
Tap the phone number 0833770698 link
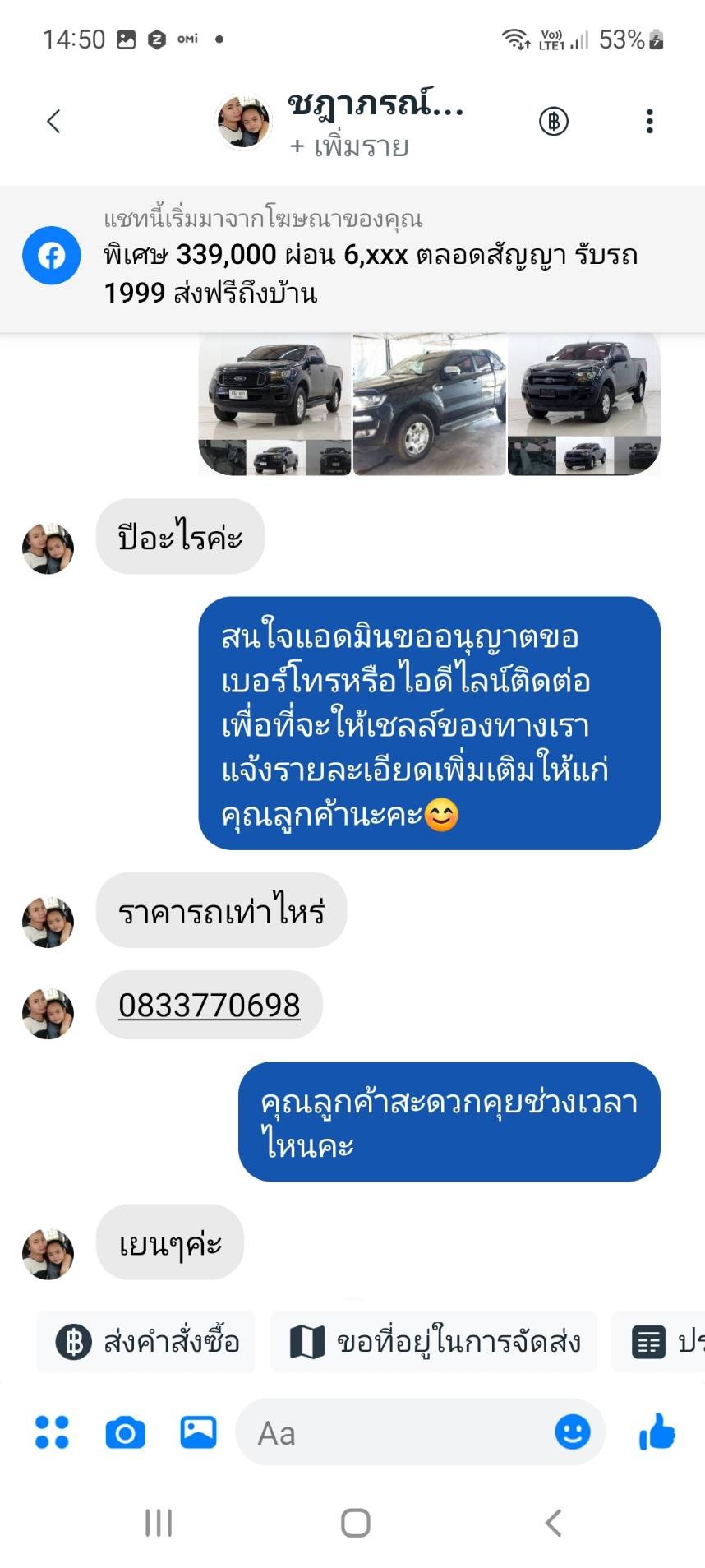210,1005
